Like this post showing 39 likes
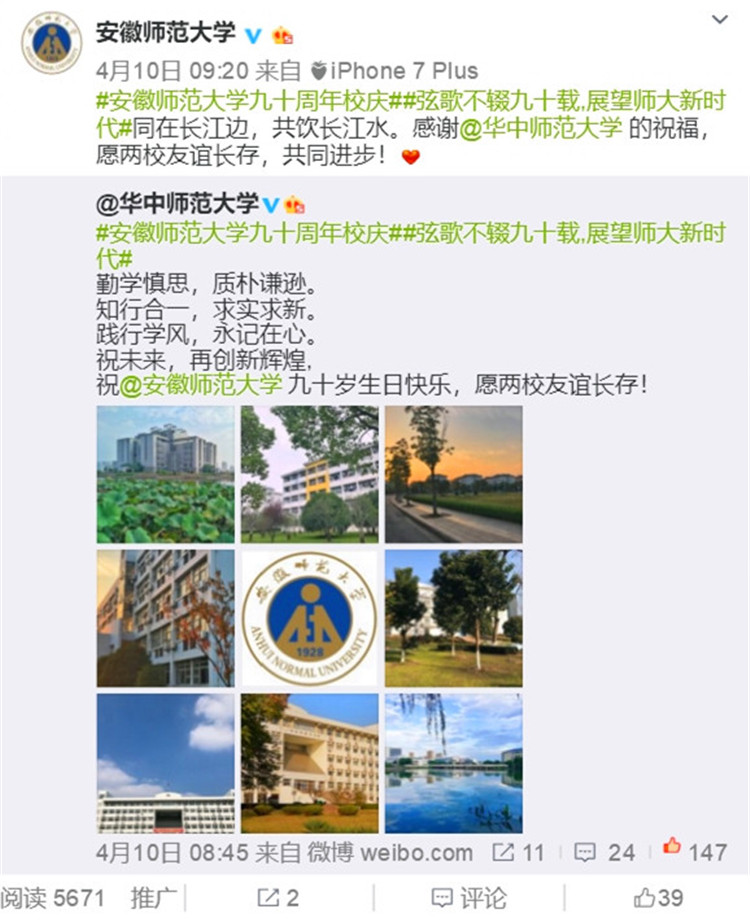Viewport: 750px width, 922px height. [x=658, y=897]
